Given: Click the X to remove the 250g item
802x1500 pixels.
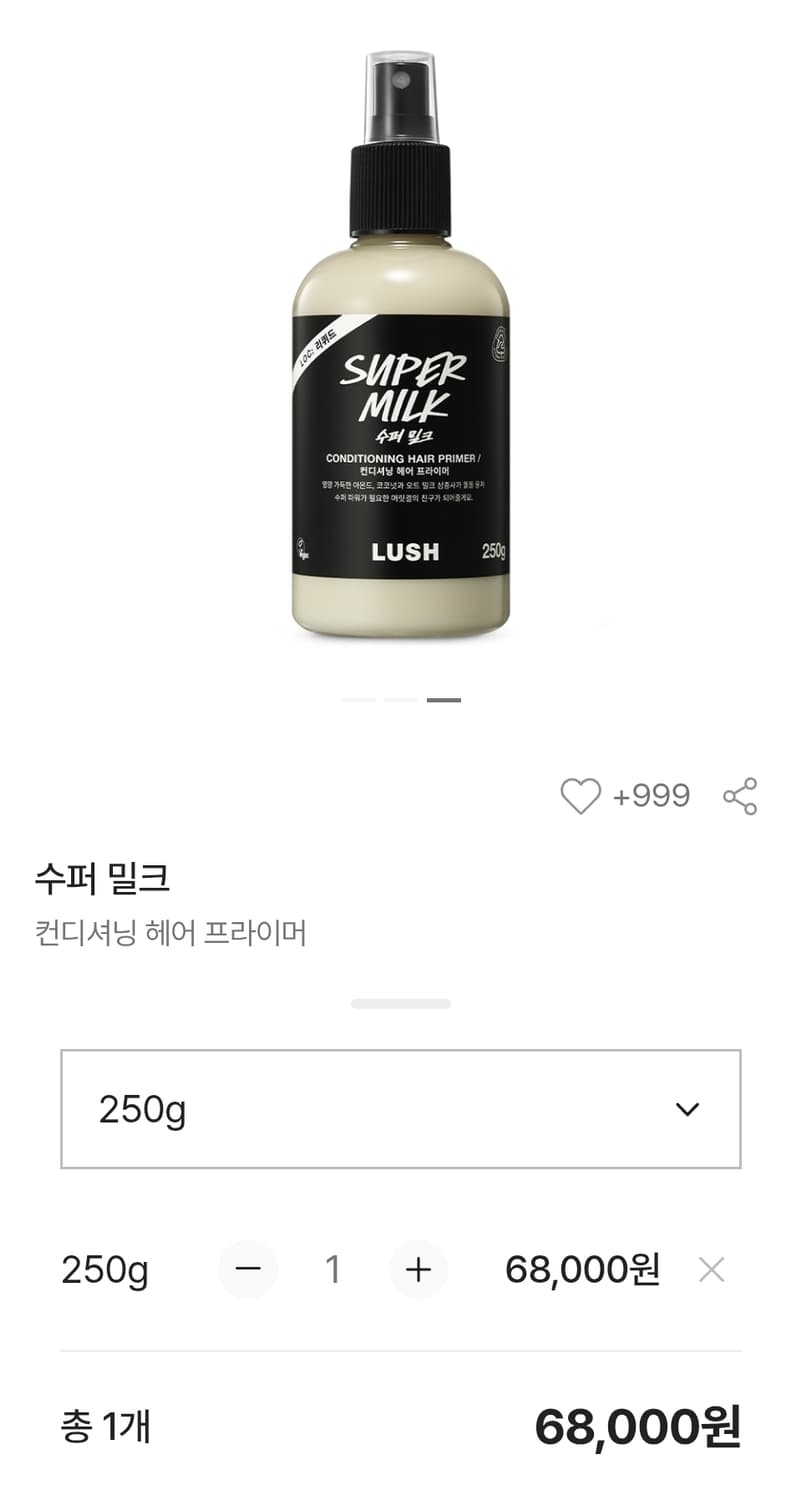Looking at the screenshot, I should tap(712, 1270).
